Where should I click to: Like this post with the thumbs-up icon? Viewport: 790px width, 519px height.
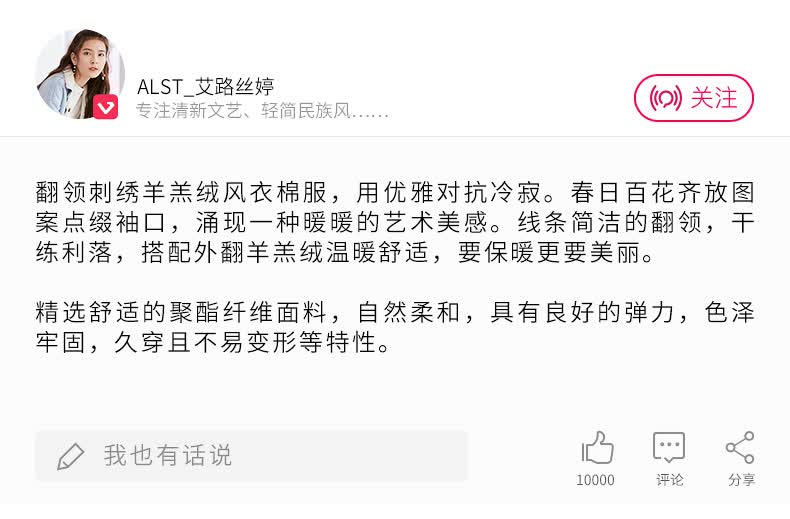pos(597,447)
